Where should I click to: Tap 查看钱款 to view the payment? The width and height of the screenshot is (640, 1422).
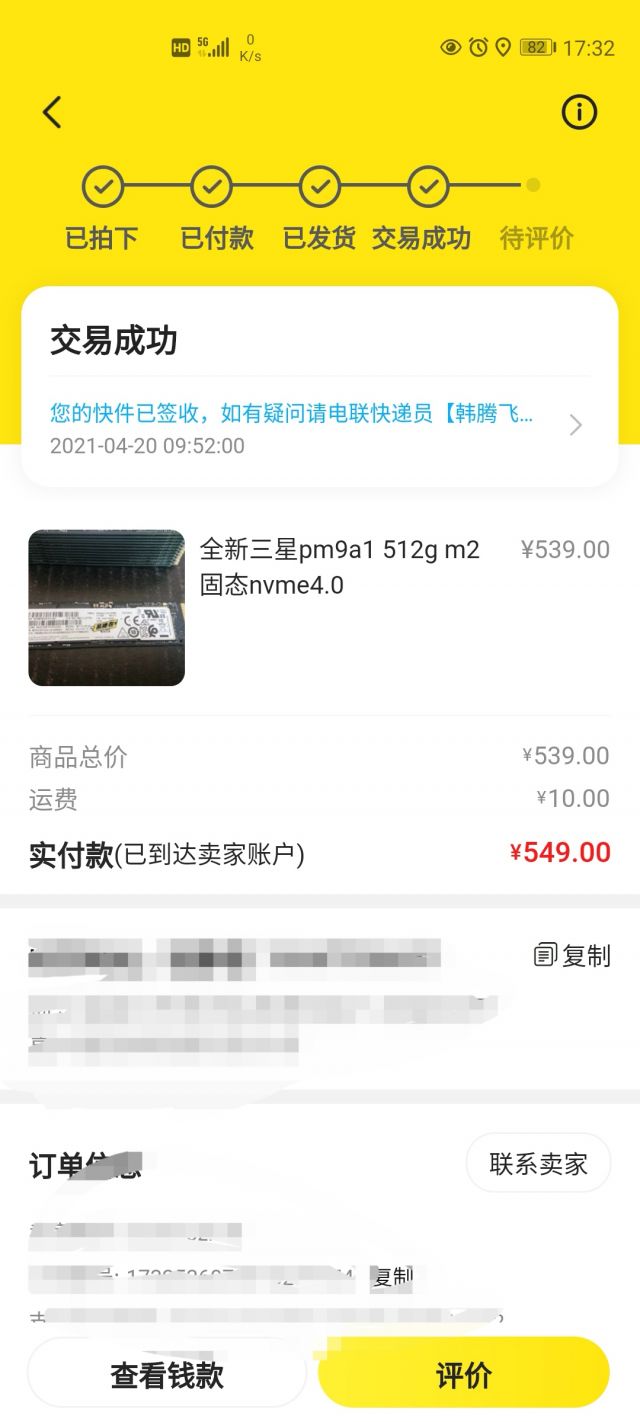tap(167, 1375)
